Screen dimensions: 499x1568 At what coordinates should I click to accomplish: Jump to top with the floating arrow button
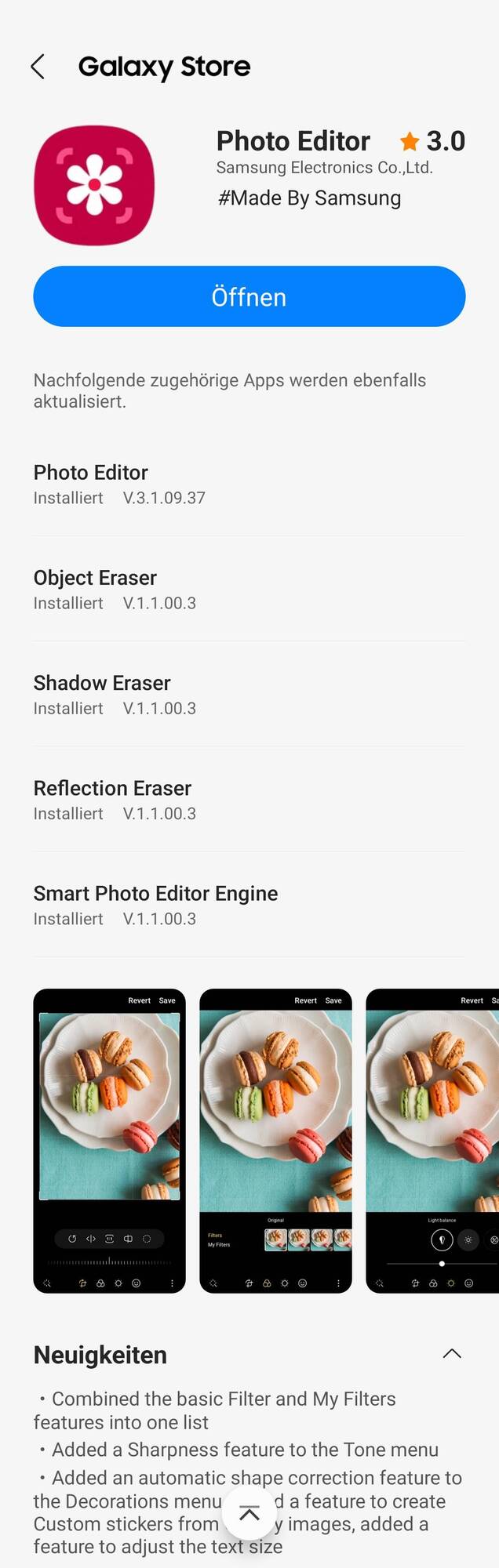click(x=249, y=1513)
